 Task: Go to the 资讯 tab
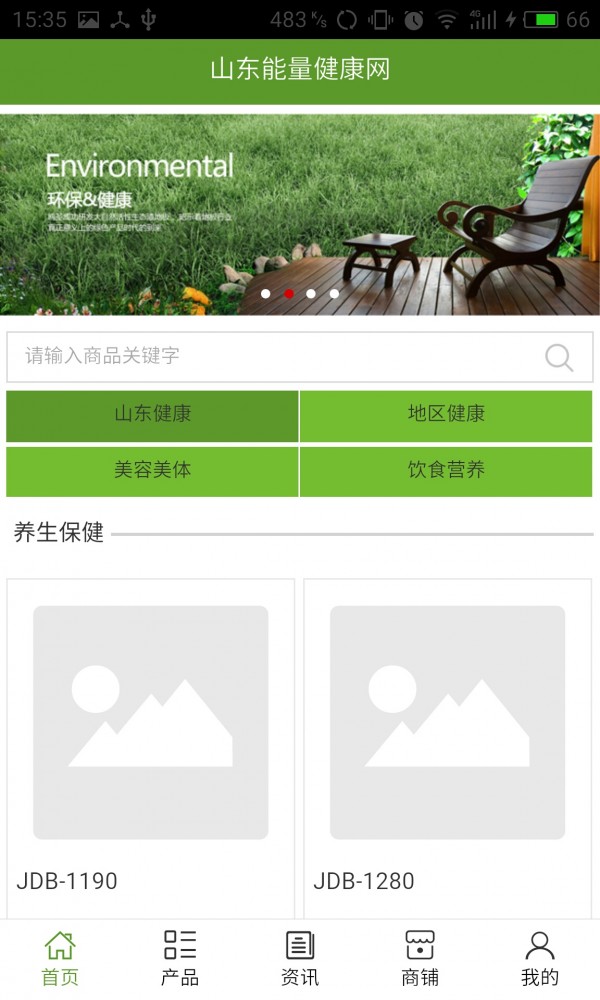[x=300, y=958]
